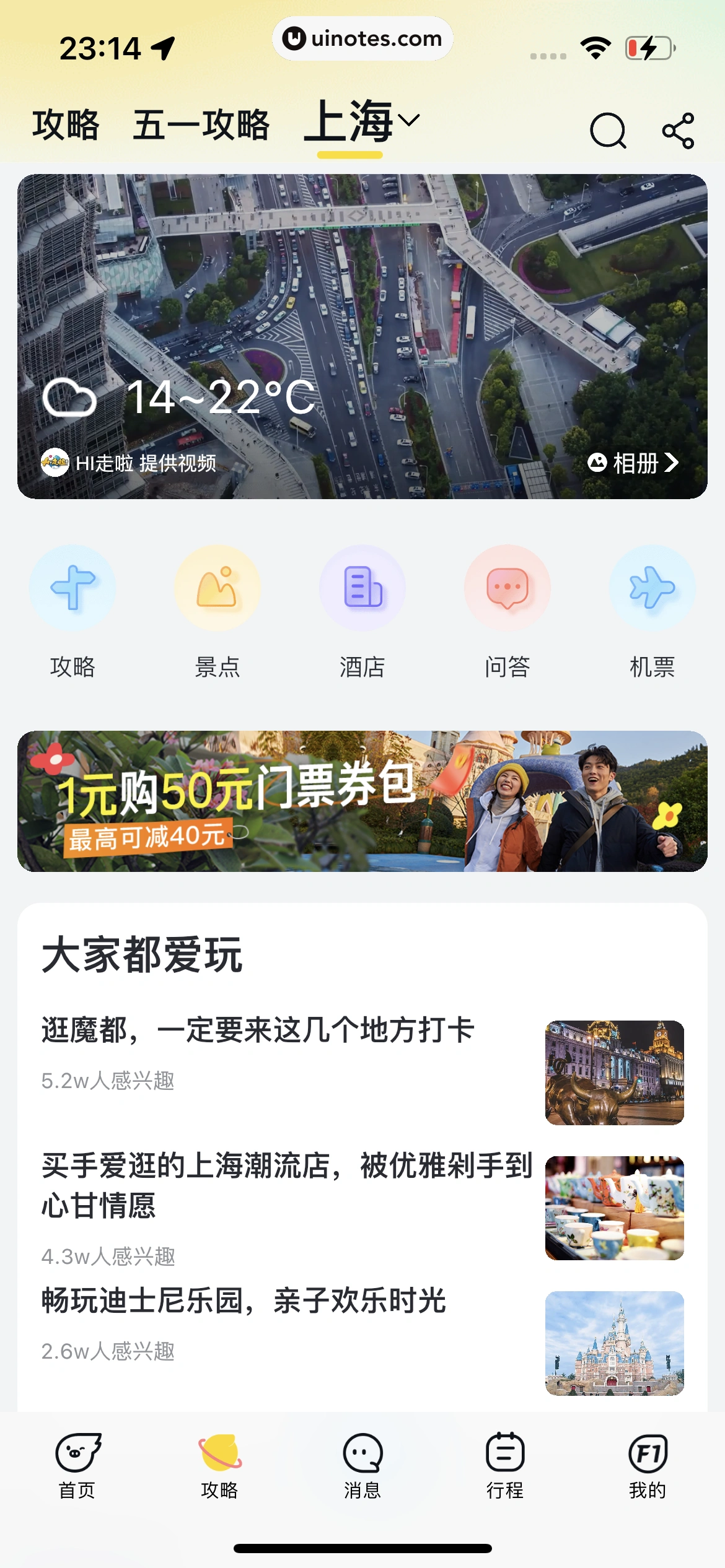Screen dimensions: 725x1568
Task: Open the 攻略 shortcut with signpost icon
Action: click(x=72, y=611)
